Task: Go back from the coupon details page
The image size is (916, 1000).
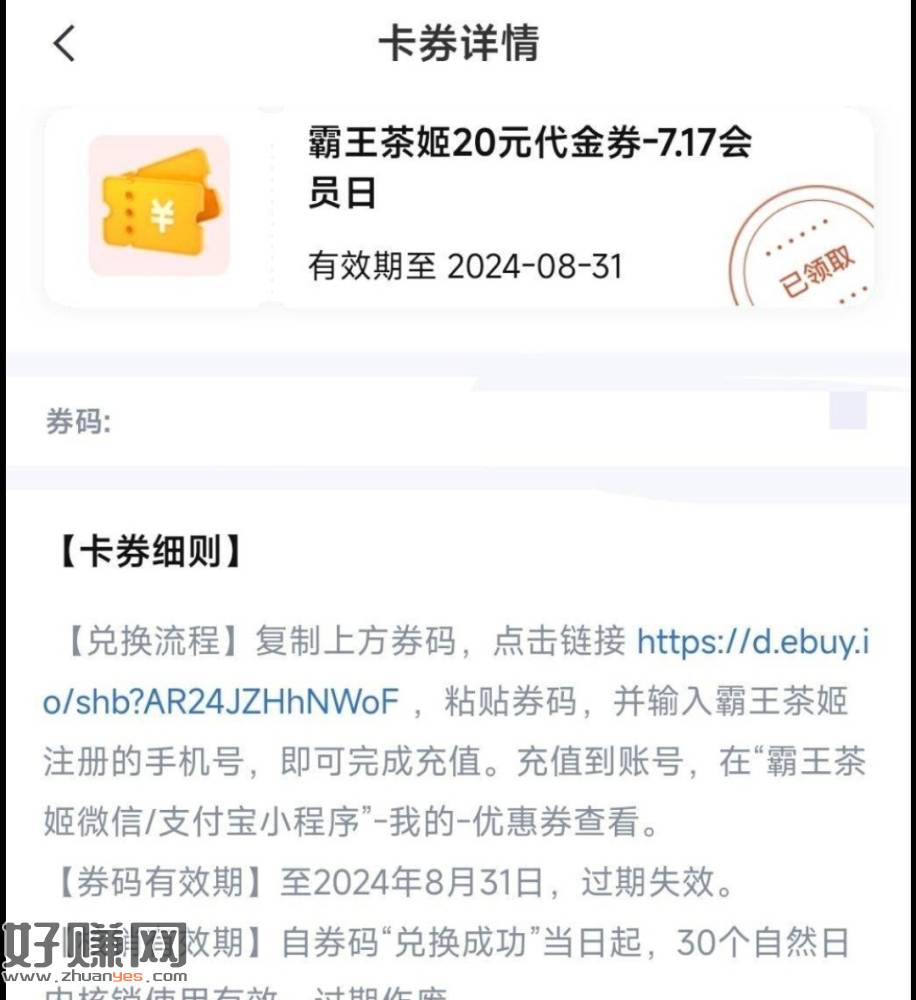Action: [64, 44]
